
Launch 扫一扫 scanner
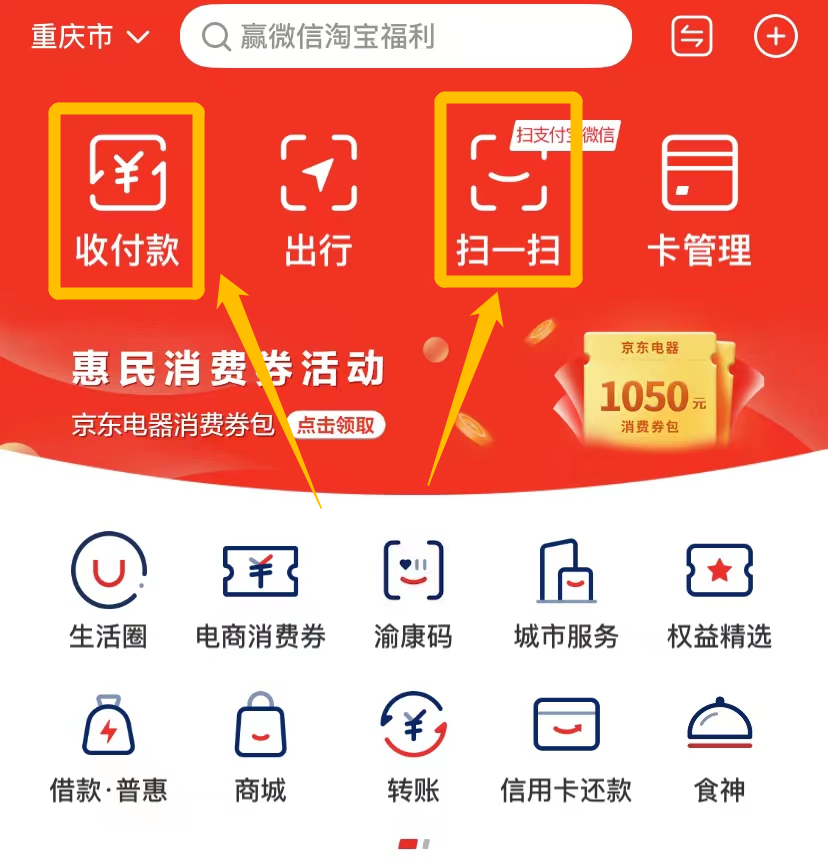click(x=508, y=200)
